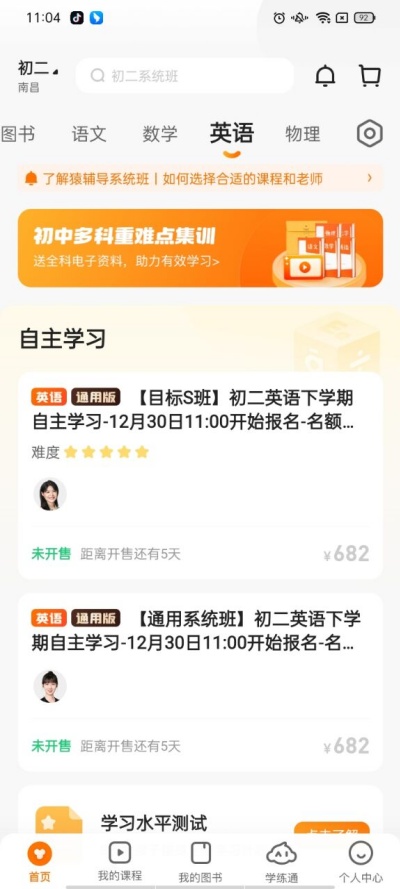The height and width of the screenshot is (889, 400).
Task: Open the 个人中心 tab
Action: [361, 862]
